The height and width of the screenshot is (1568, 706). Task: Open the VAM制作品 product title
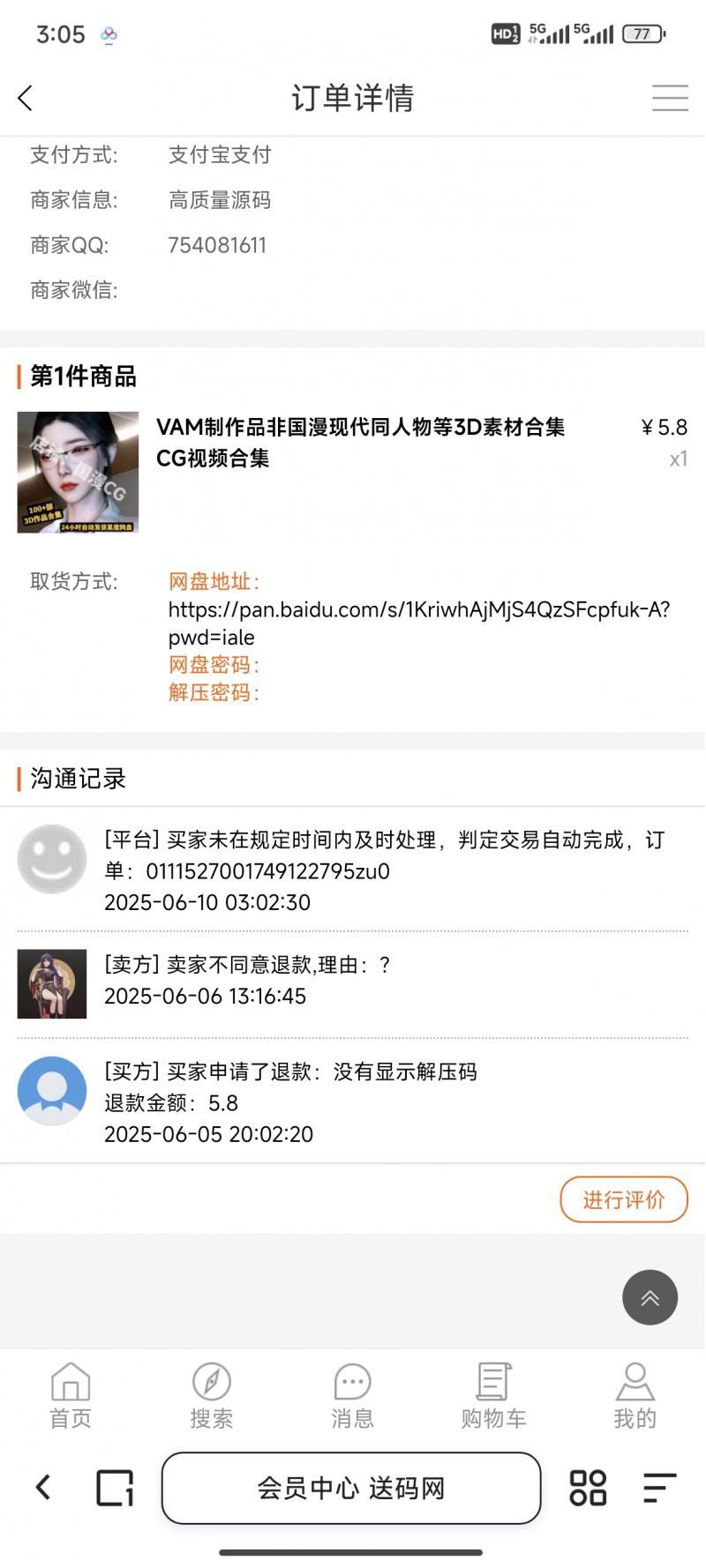point(361,443)
